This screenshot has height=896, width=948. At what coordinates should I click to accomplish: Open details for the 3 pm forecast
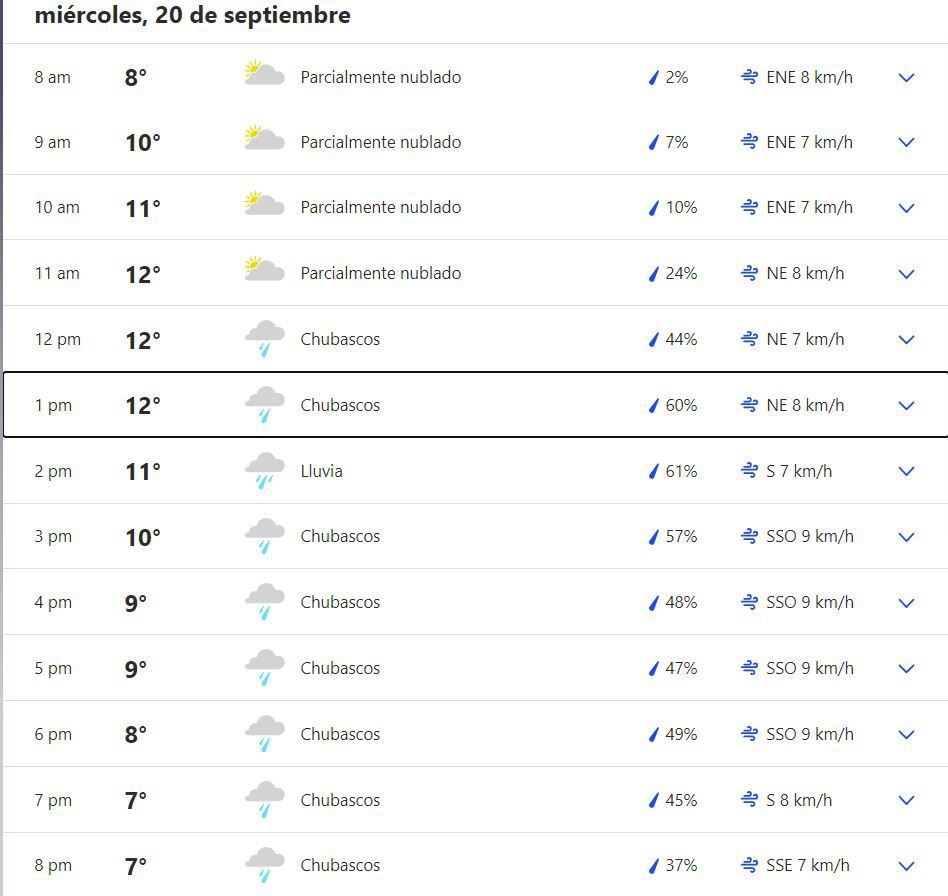906,537
